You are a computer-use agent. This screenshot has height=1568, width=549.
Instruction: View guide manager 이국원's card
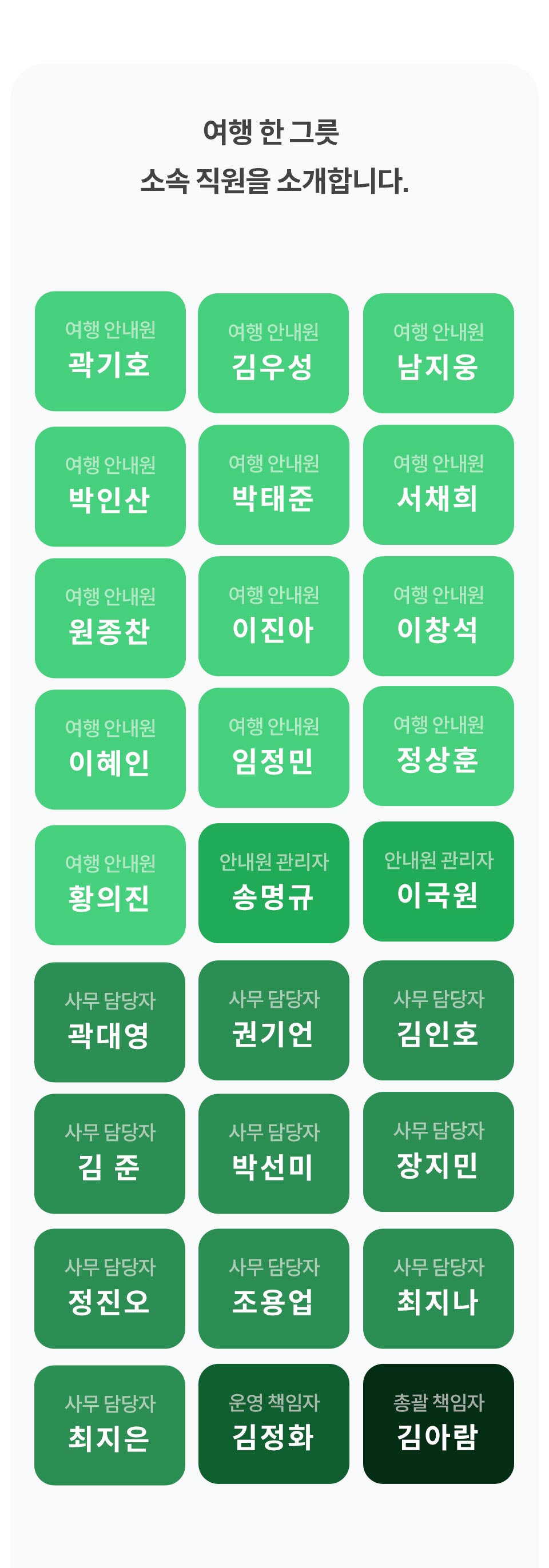438,881
